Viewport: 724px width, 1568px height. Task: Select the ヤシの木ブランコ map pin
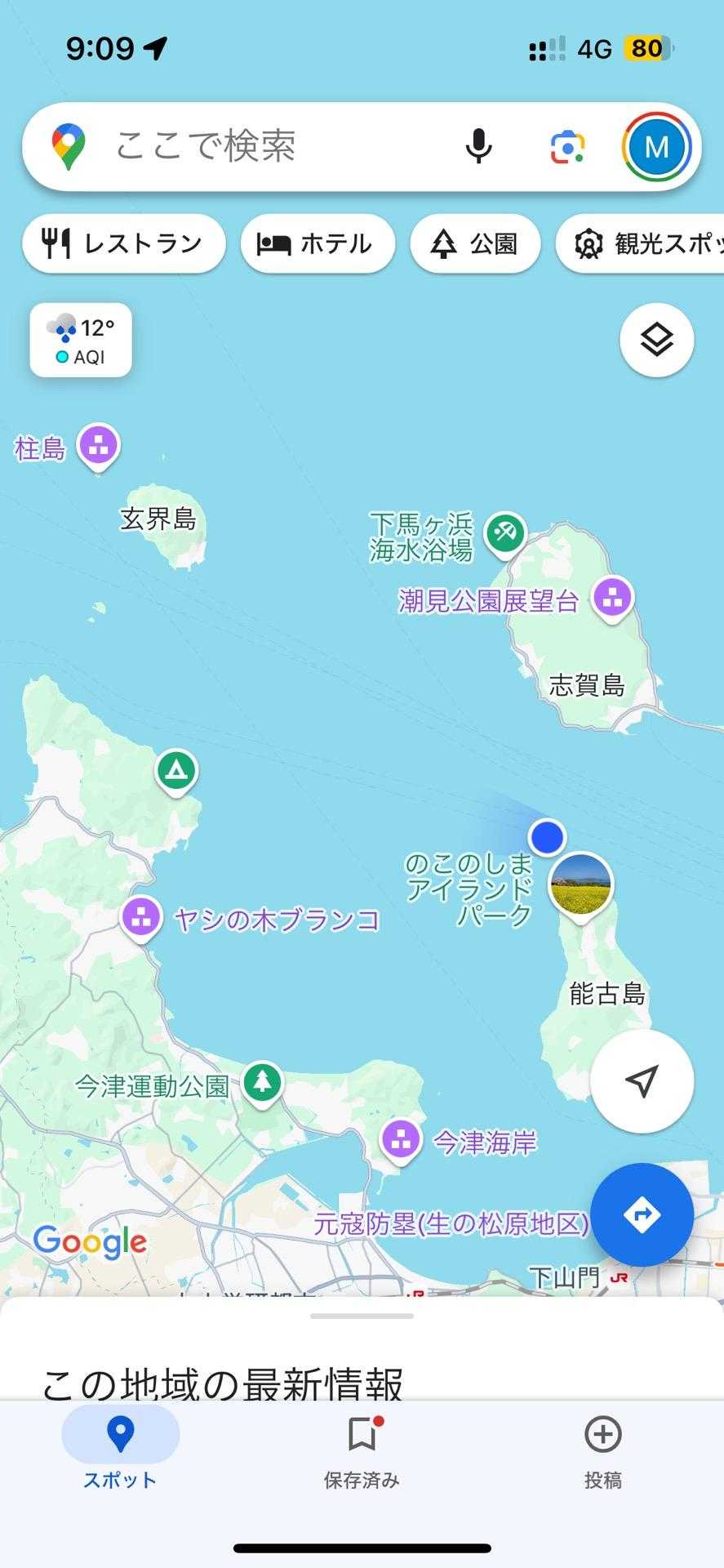click(141, 916)
